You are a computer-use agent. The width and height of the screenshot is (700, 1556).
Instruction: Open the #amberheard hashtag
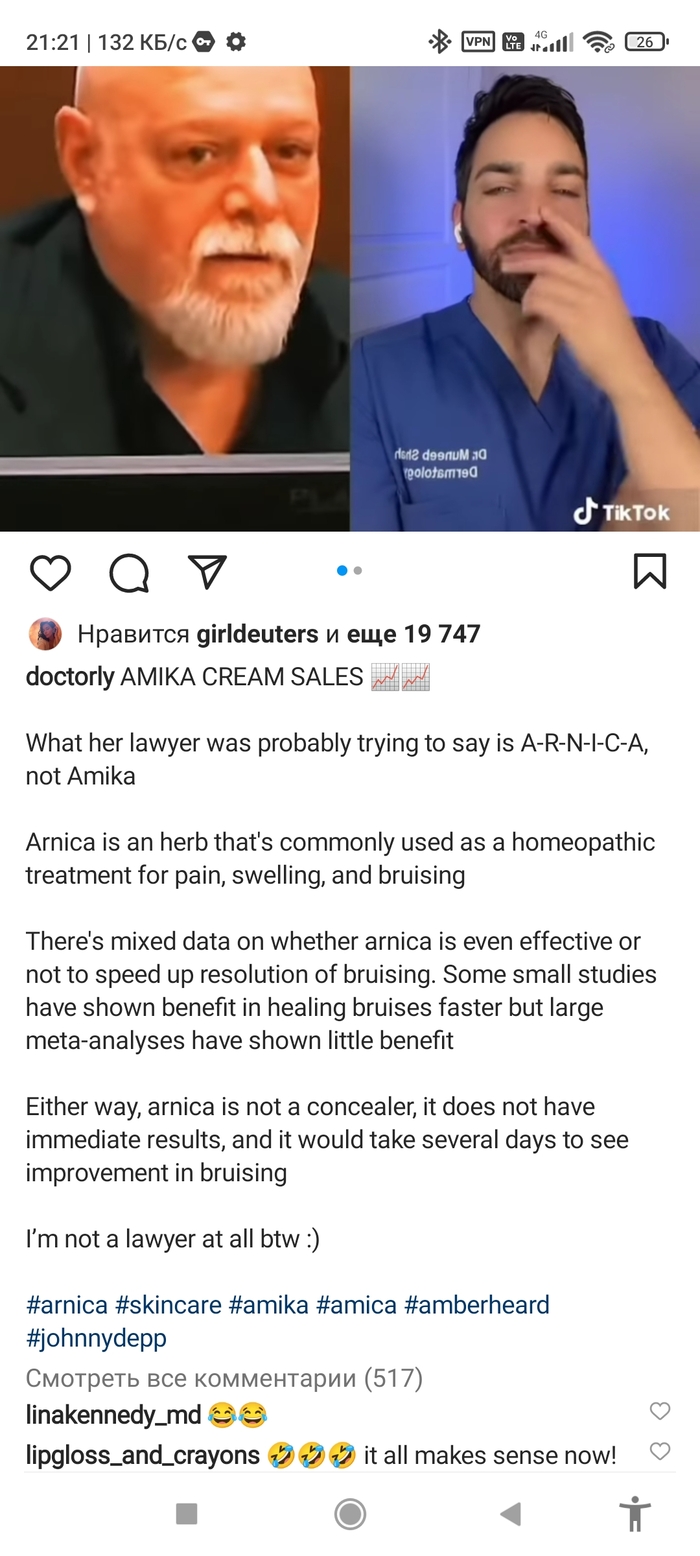[477, 1305]
